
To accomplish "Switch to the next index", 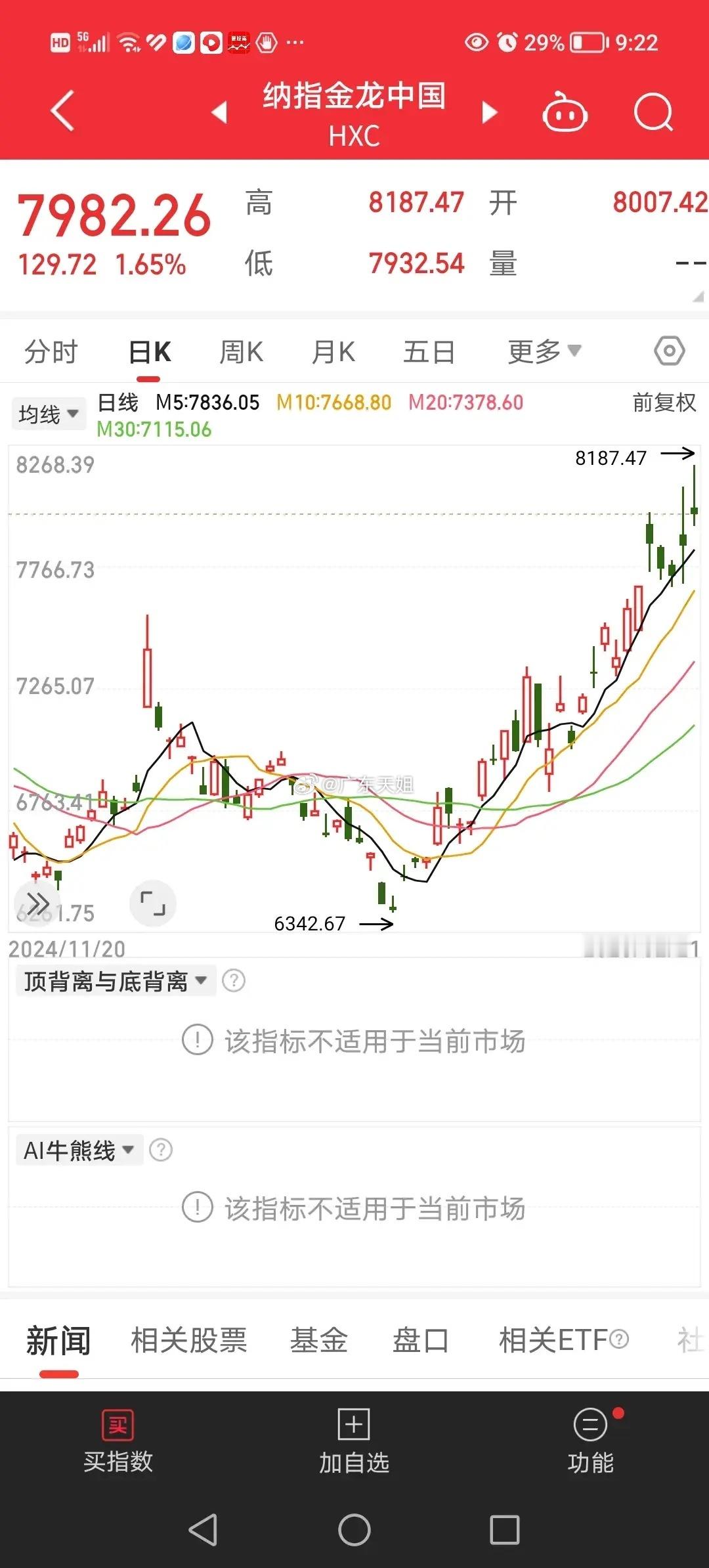I will click(489, 112).
